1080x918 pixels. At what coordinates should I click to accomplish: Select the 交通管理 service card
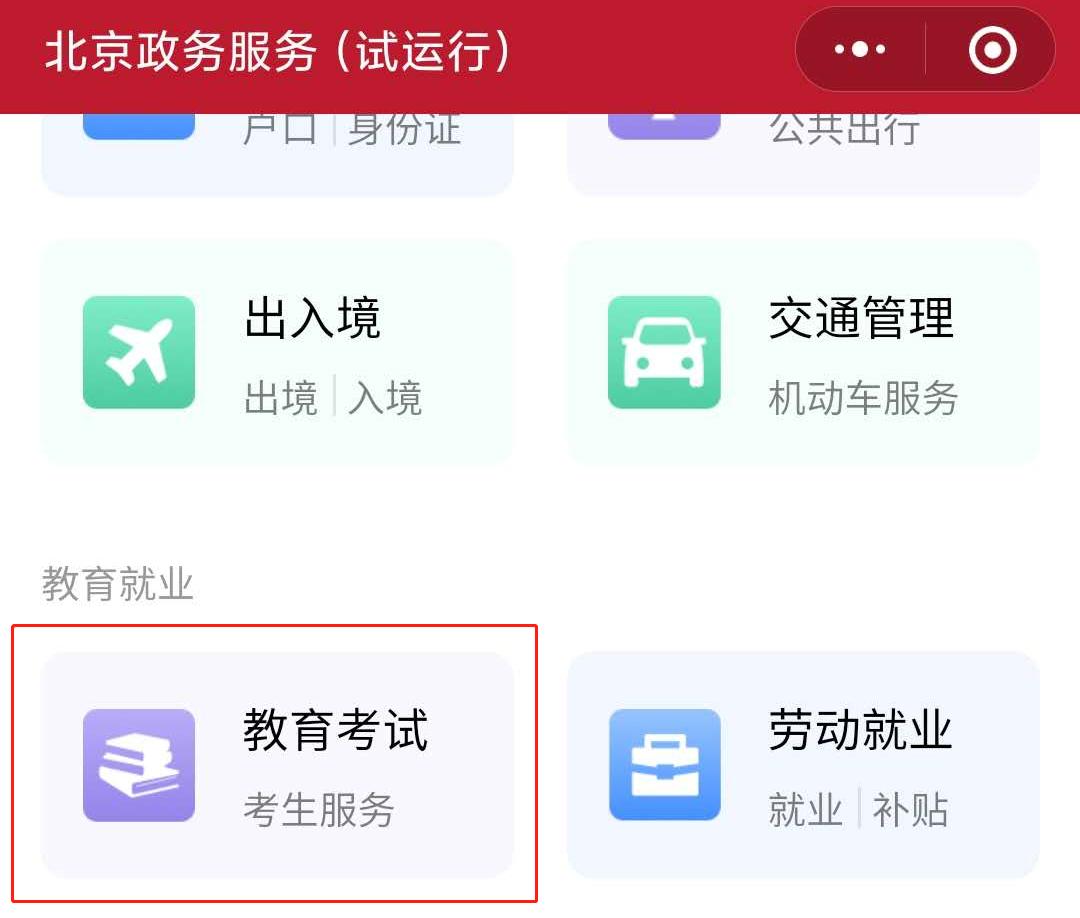(x=803, y=352)
